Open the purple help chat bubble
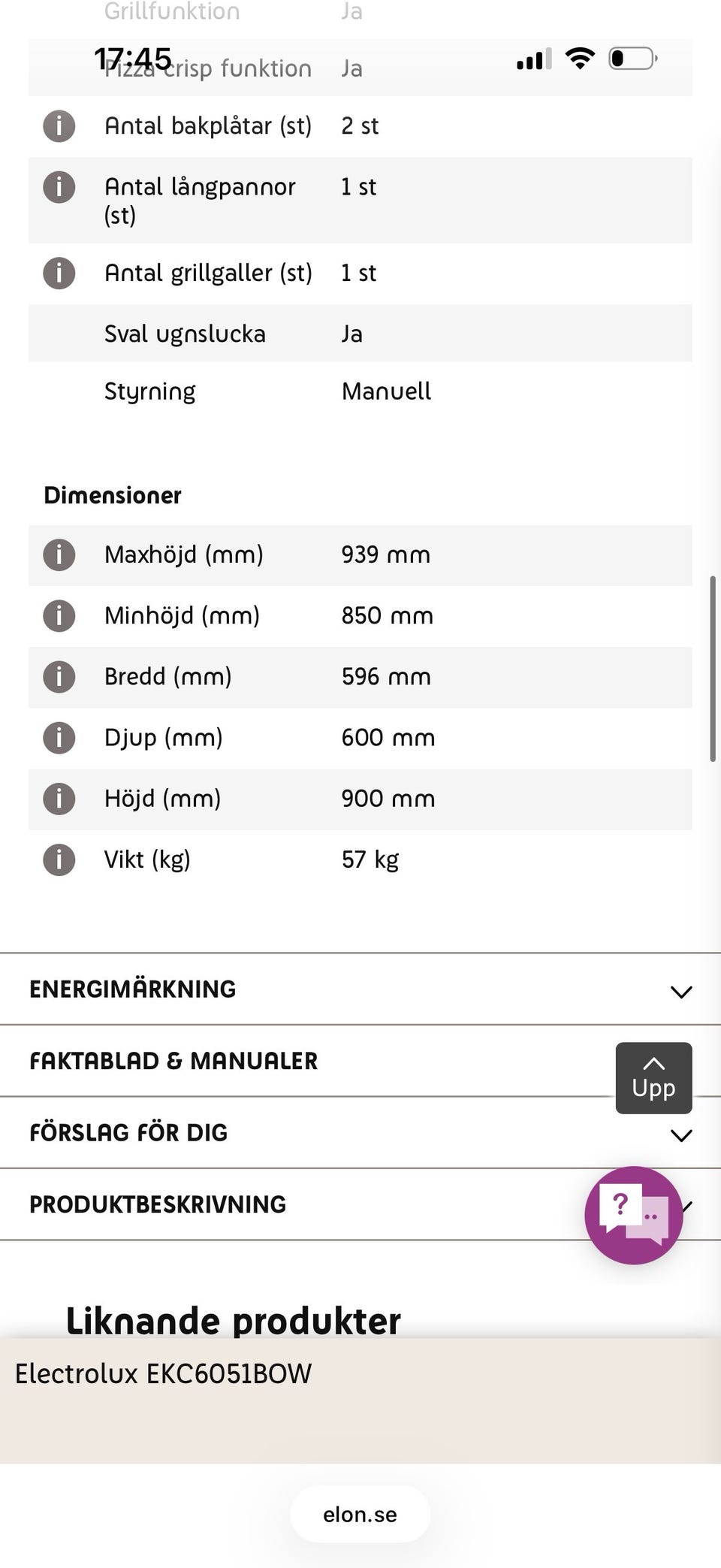 click(633, 1215)
